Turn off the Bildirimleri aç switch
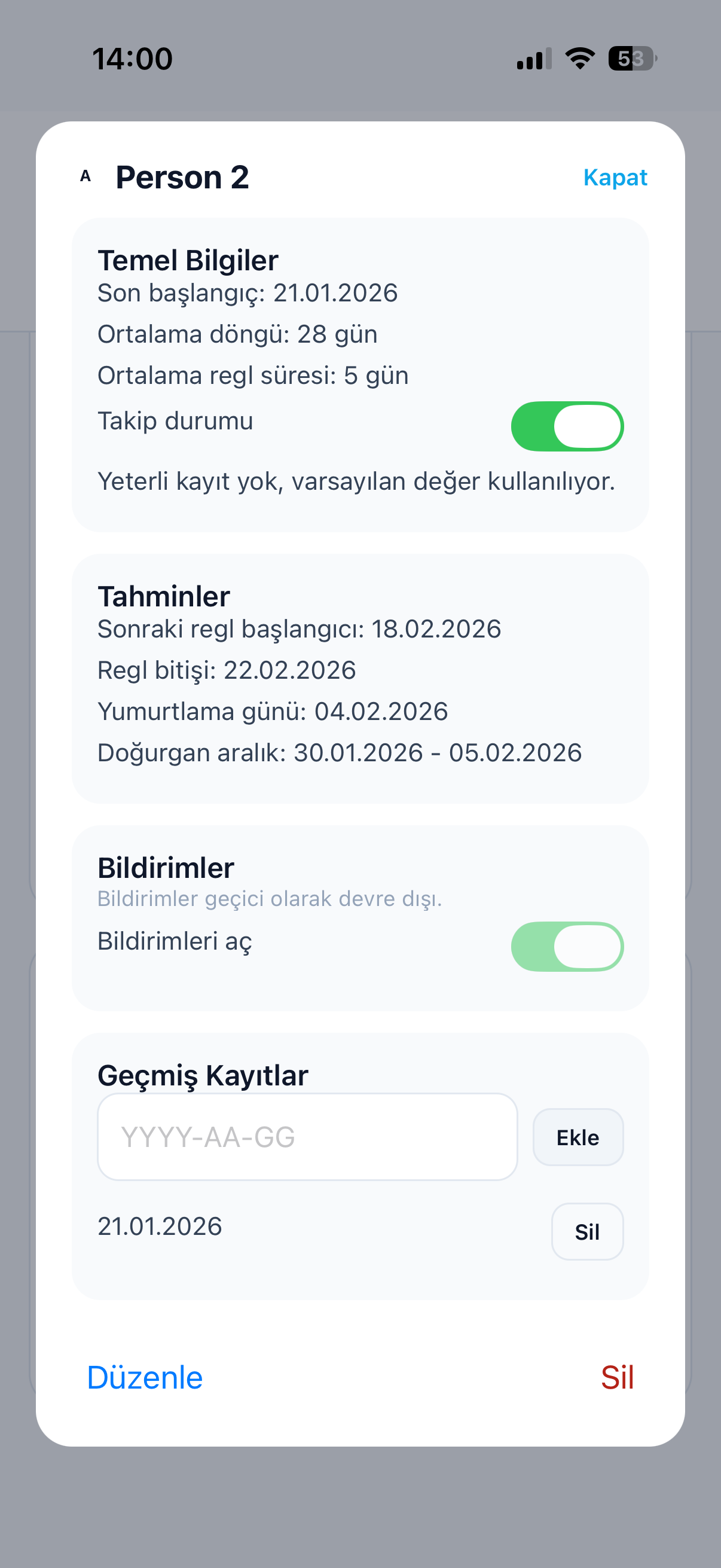Viewport: 721px width, 1568px height. point(567,946)
